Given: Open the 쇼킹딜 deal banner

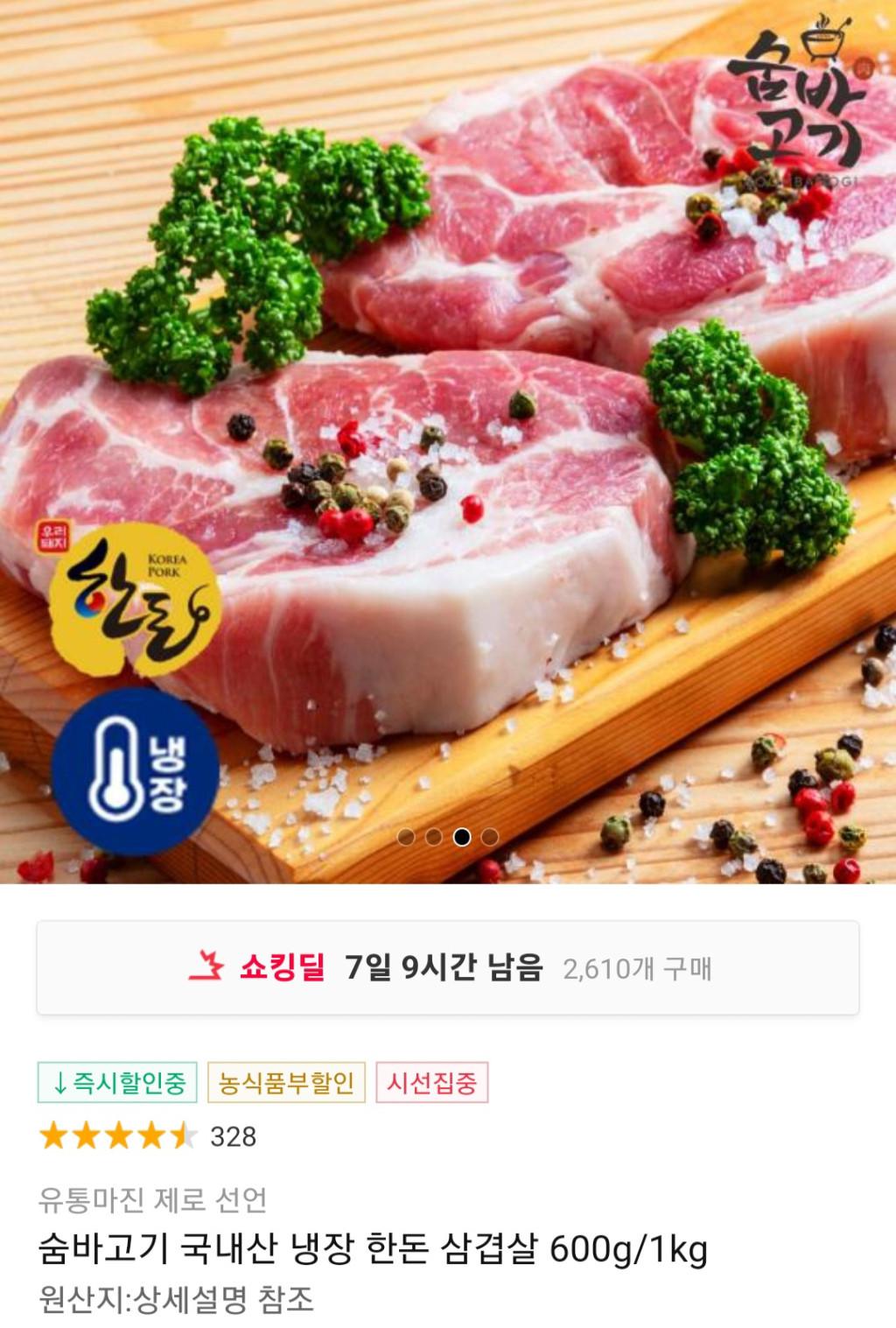Looking at the screenshot, I should (447, 968).
